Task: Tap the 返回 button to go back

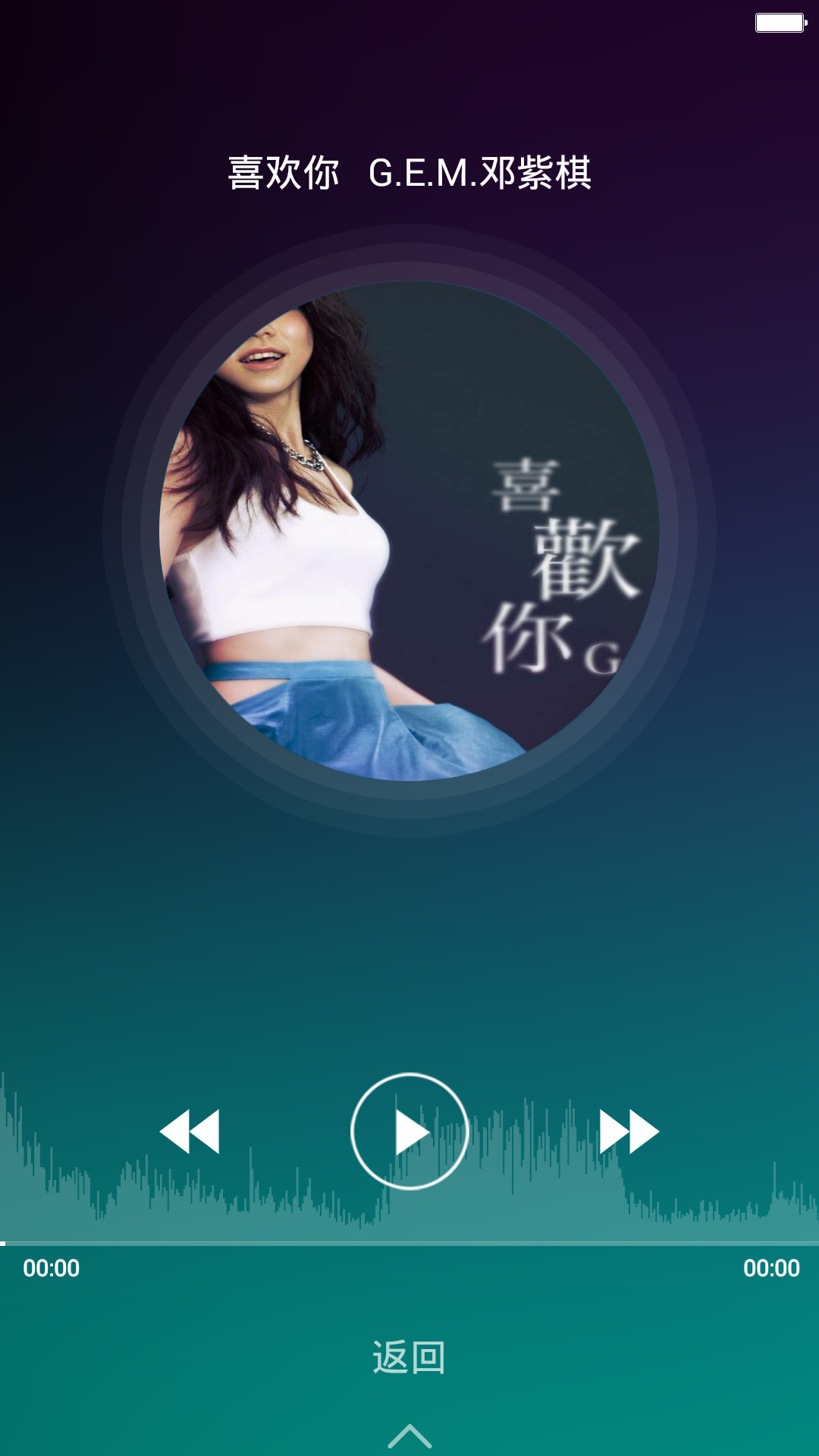Action: [409, 1357]
